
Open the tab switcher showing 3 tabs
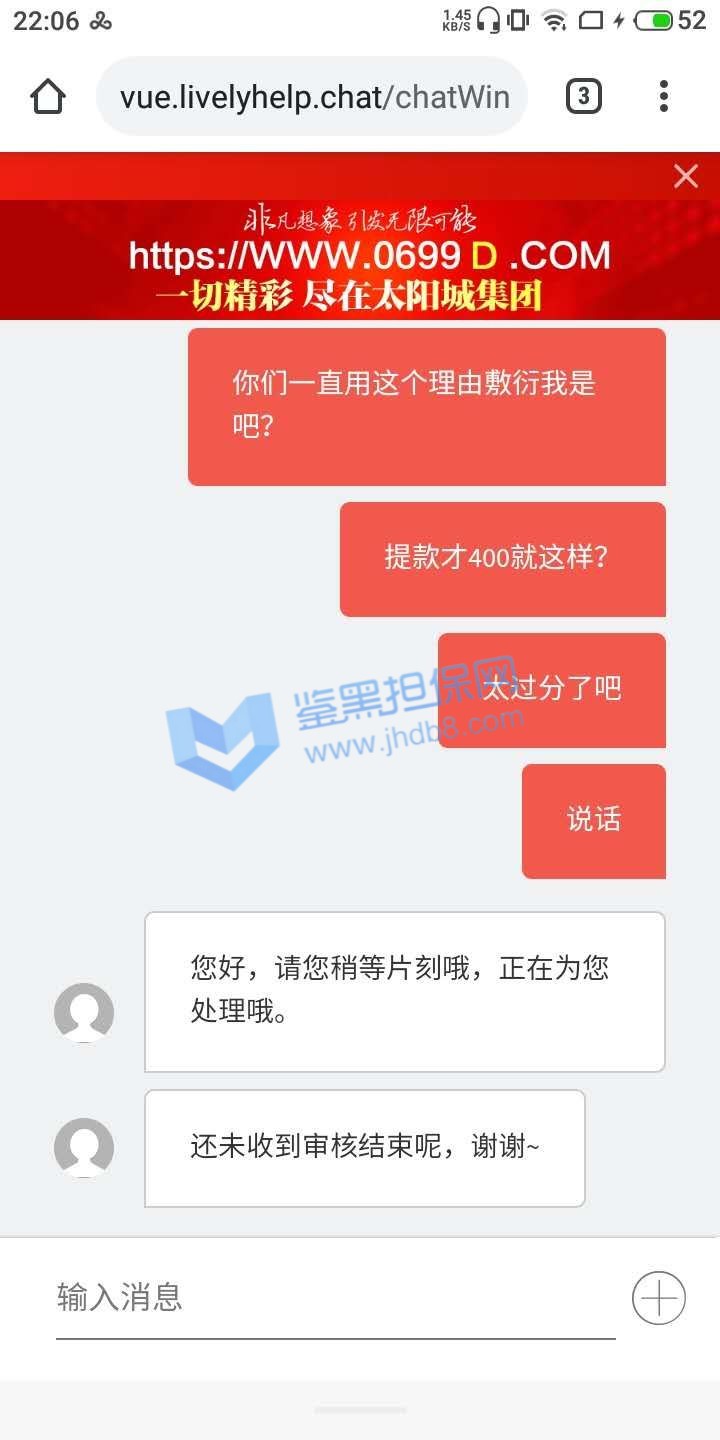point(583,97)
